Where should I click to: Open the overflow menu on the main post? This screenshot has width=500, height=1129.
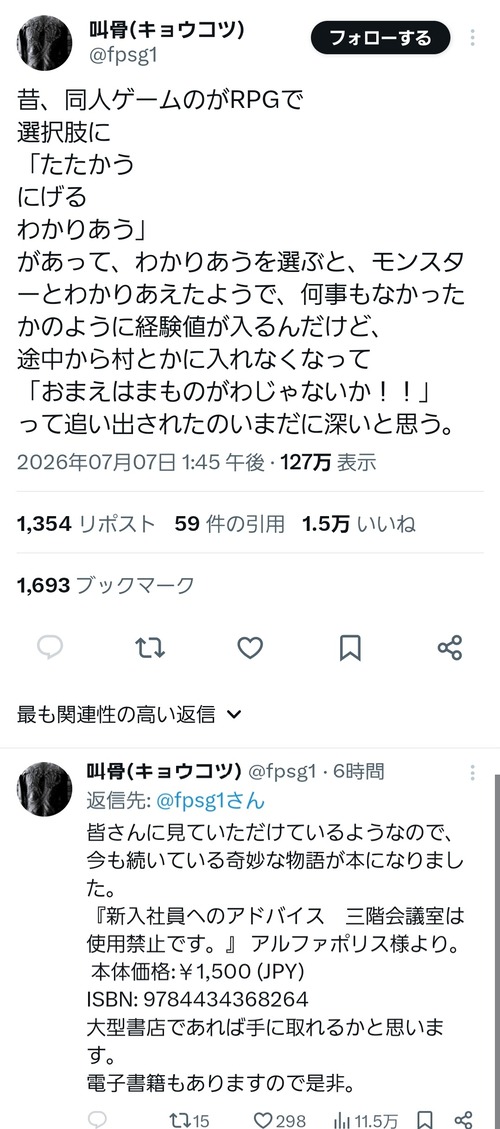point(473,38)
